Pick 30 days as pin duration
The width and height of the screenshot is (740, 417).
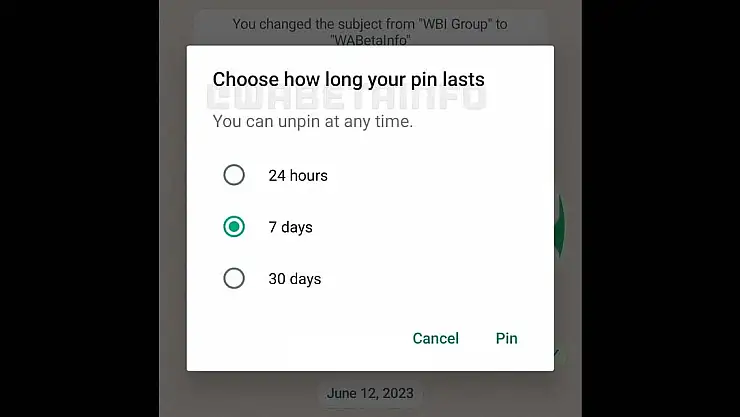coord(234,279)
